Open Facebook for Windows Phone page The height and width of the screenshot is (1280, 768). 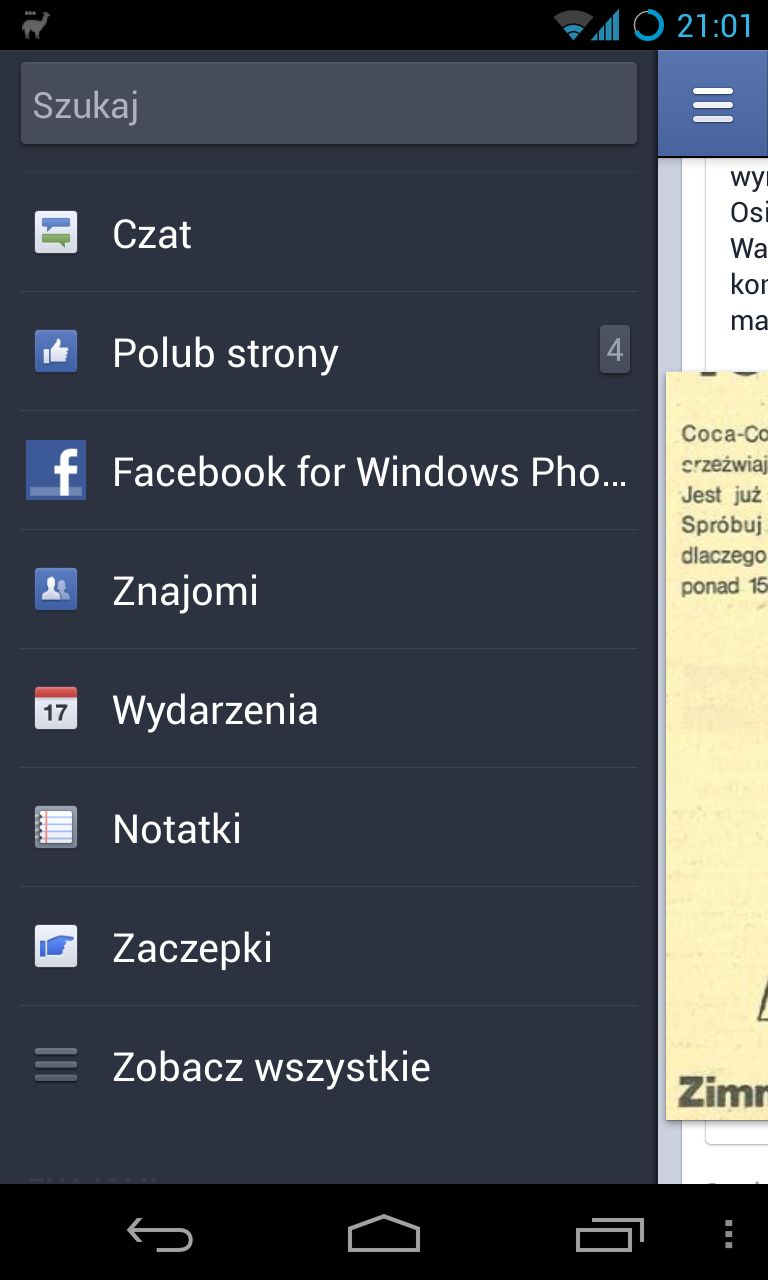[x=329, y=471]
